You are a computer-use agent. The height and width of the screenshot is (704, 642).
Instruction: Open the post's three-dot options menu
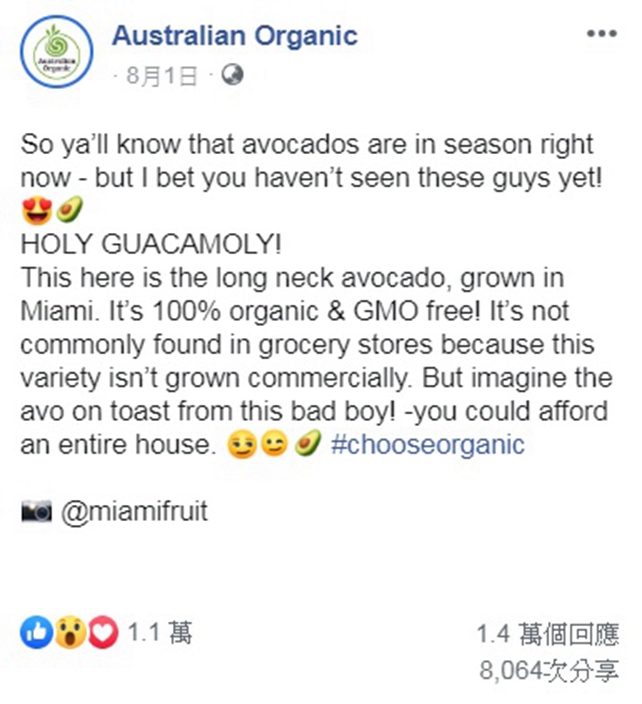pyautogui.click(x=602, y=35)
